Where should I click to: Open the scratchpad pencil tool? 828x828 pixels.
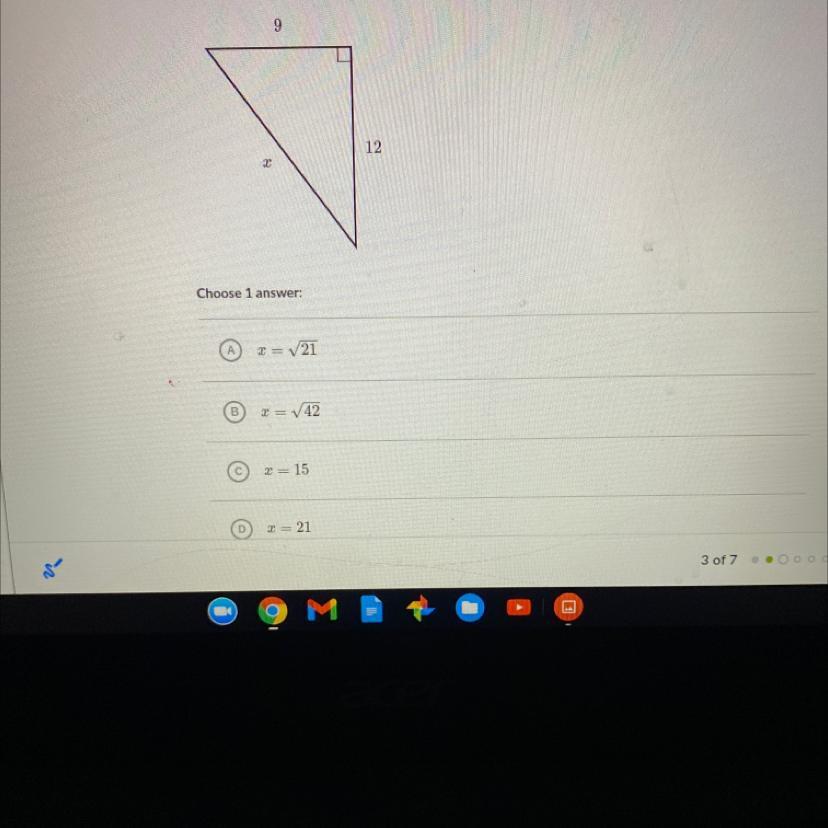pos(52,570)
